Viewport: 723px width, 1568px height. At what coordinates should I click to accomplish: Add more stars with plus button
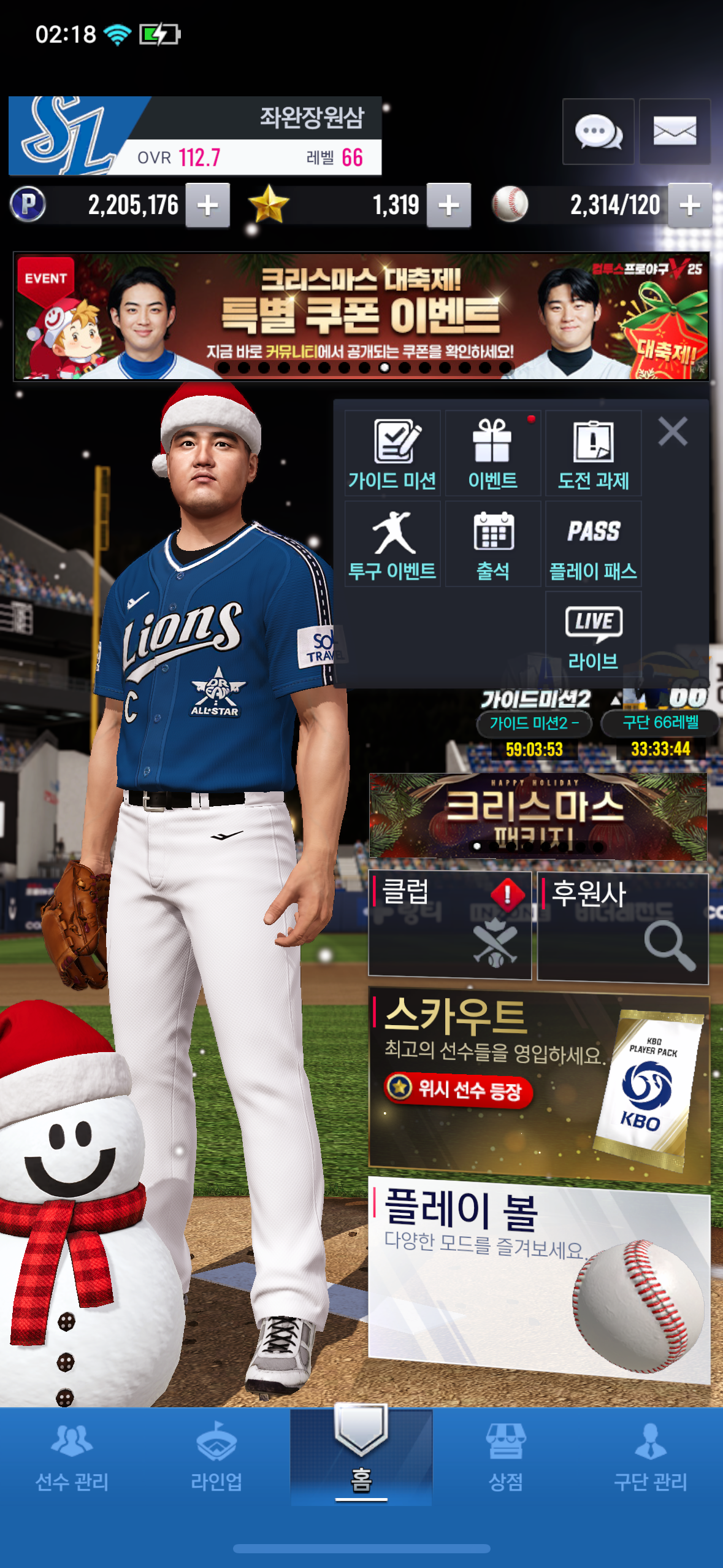tap(449, 206)
